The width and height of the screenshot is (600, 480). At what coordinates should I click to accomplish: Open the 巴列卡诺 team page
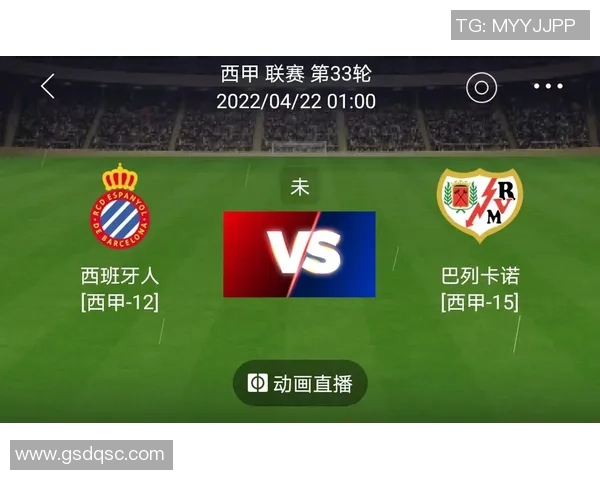tap(480, 205)
